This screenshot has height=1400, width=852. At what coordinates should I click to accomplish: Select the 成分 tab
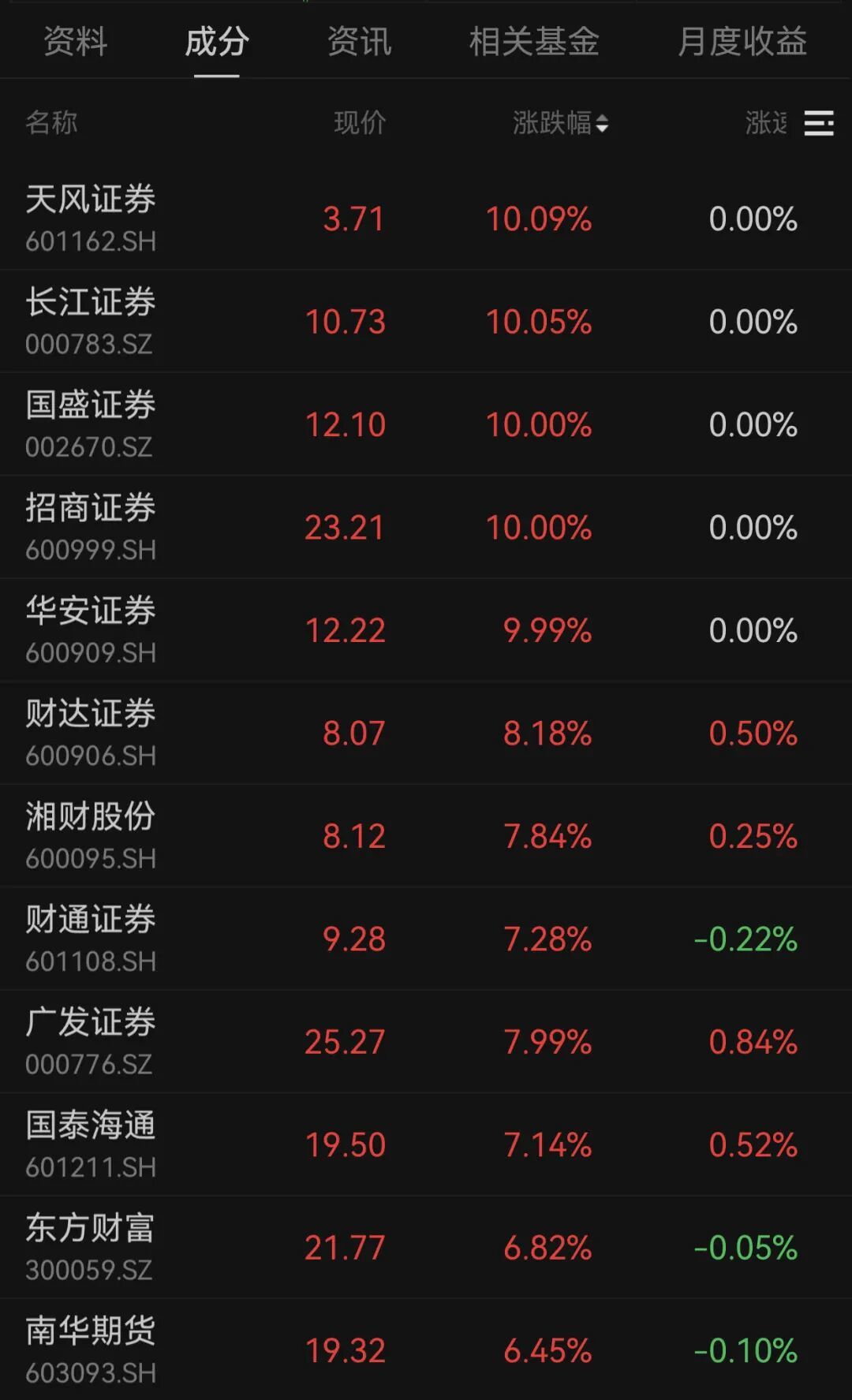[x=217, y=42]
